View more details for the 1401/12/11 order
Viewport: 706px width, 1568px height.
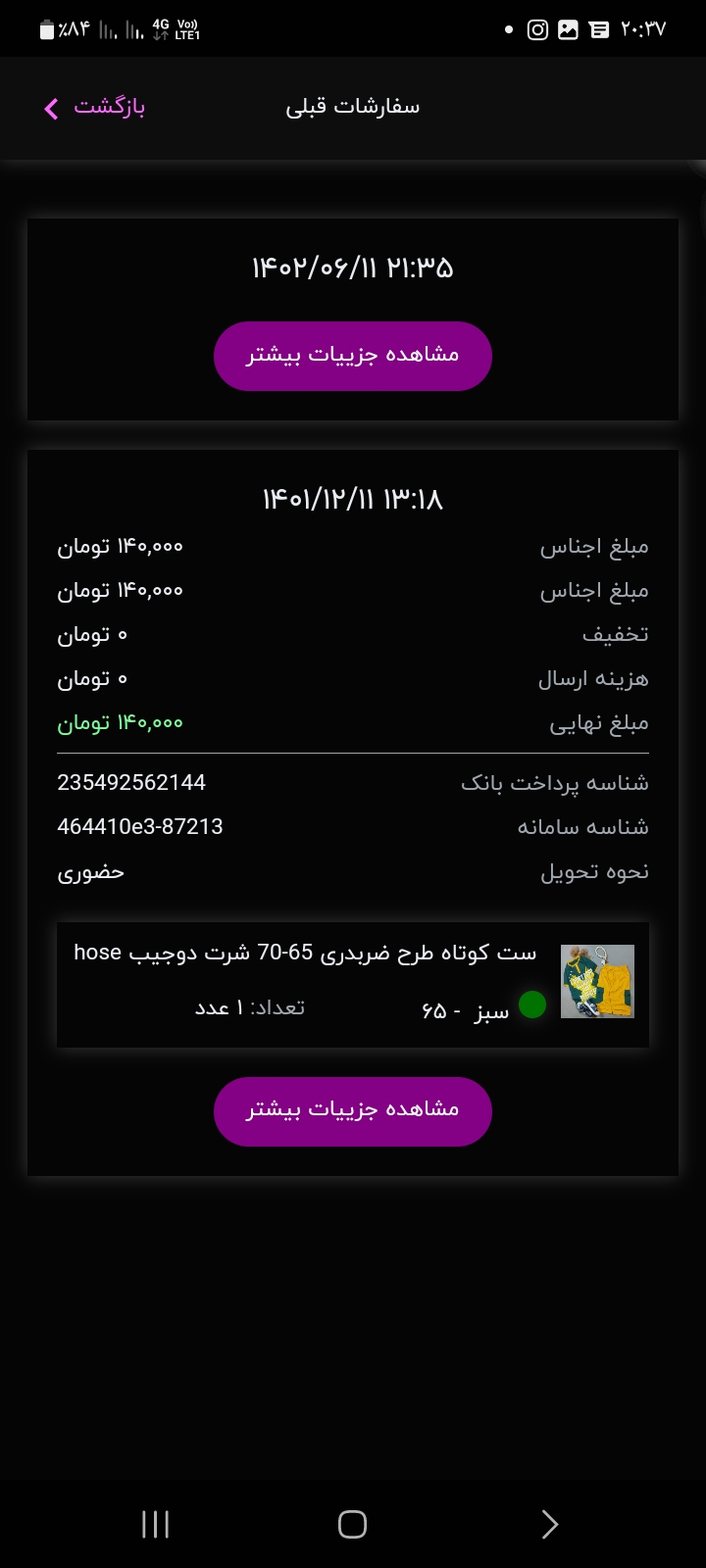tap(353, 1111)
